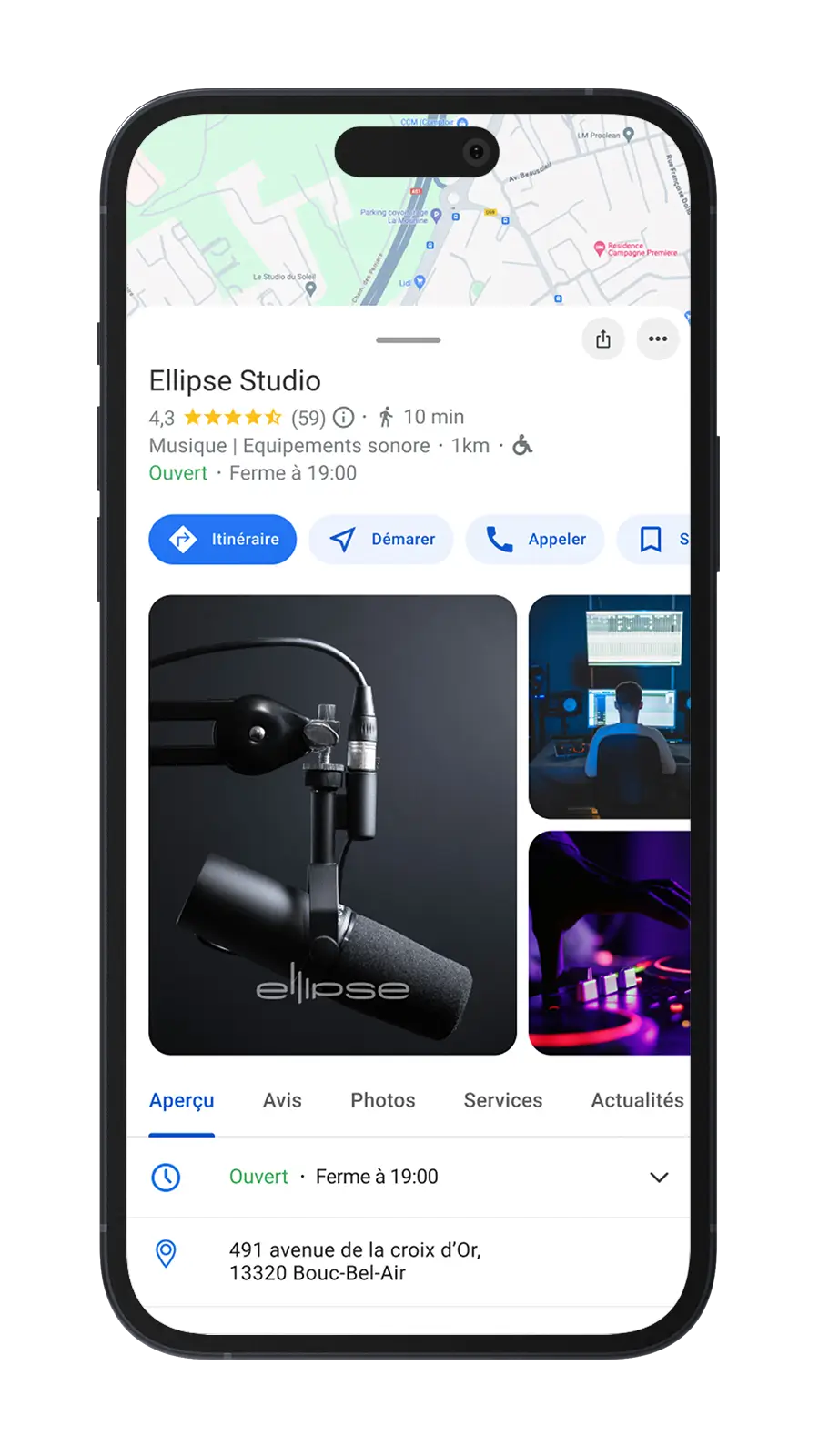Switch to the Aperçu tab

(182, 1100)
